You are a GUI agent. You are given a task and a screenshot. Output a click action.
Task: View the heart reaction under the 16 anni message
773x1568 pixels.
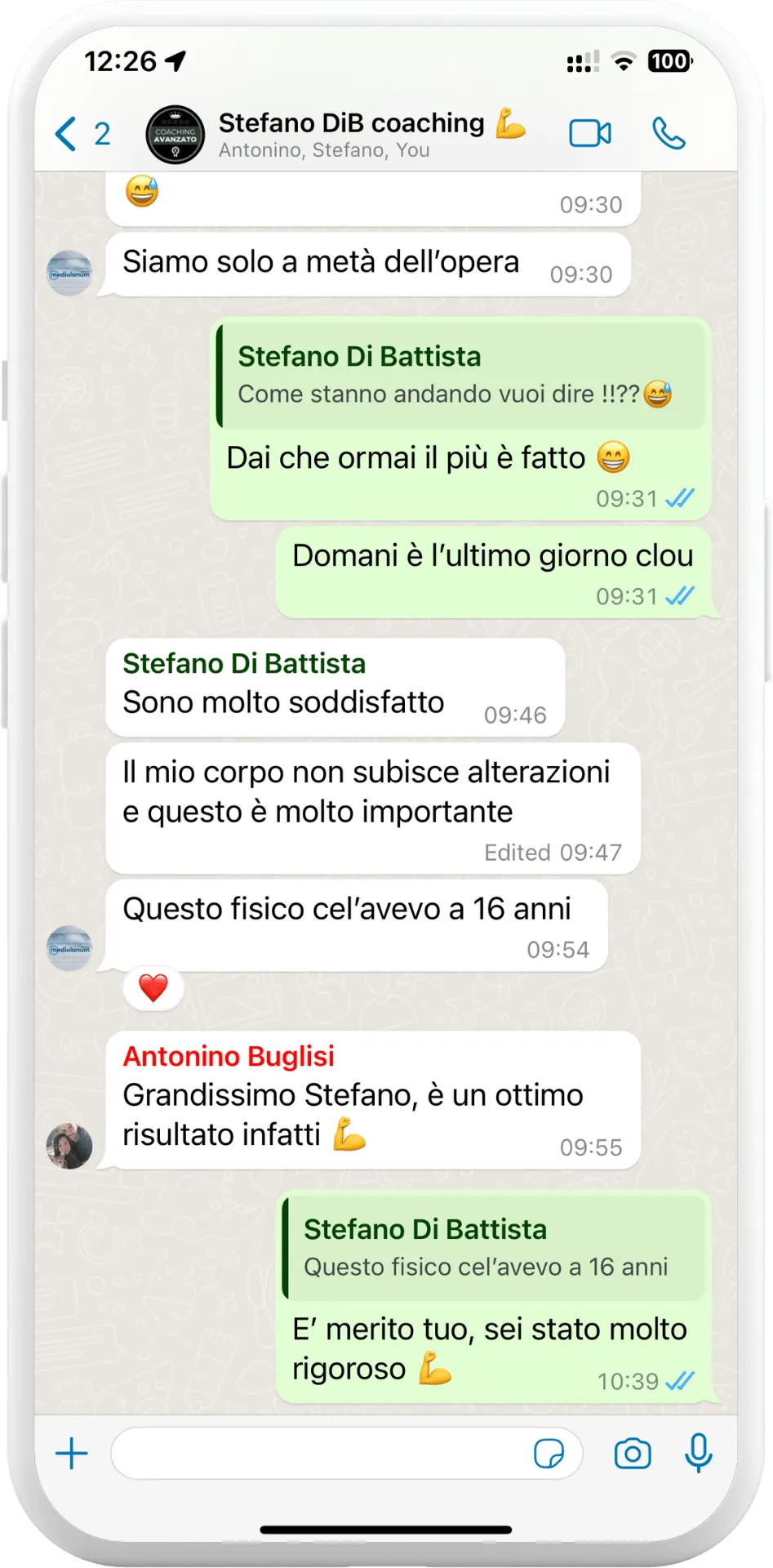(x=153, y=988)
